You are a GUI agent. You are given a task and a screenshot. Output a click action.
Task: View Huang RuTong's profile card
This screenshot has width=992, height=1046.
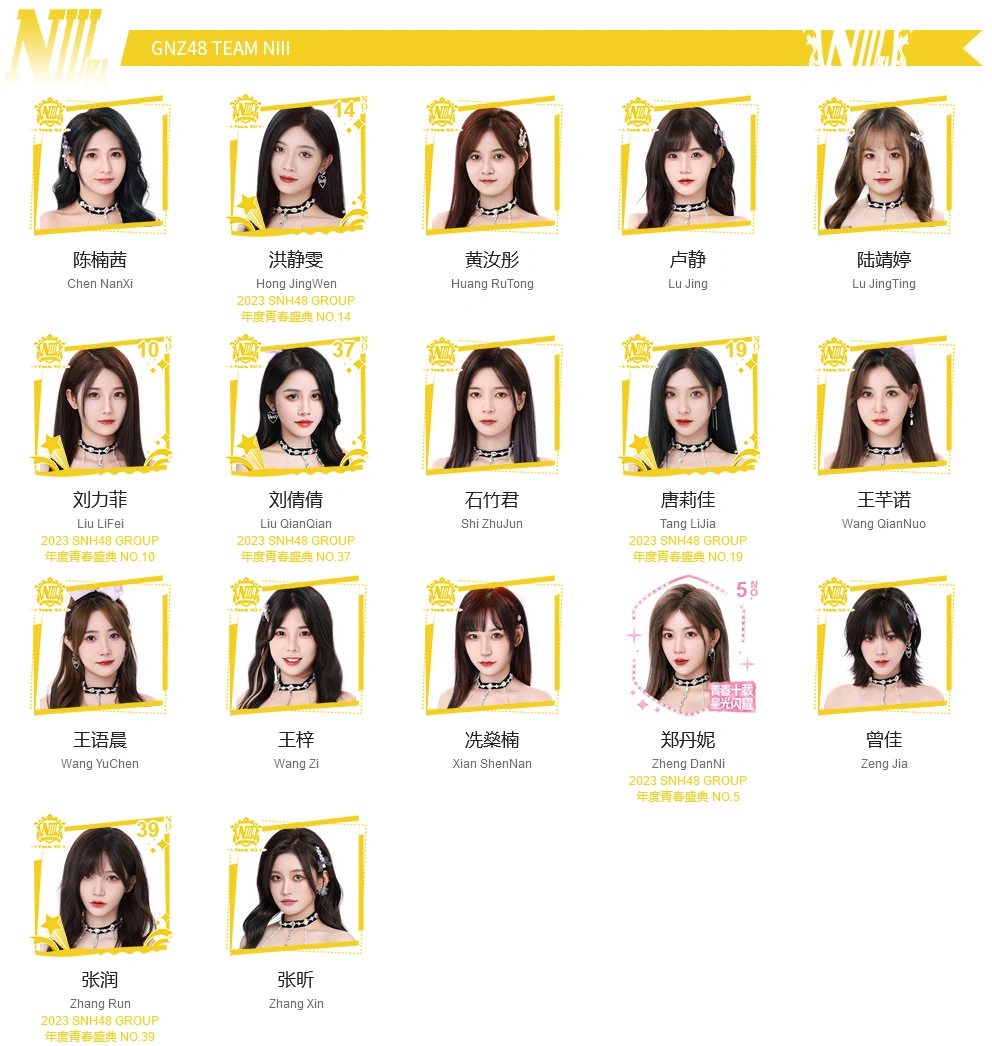point(492,166)
